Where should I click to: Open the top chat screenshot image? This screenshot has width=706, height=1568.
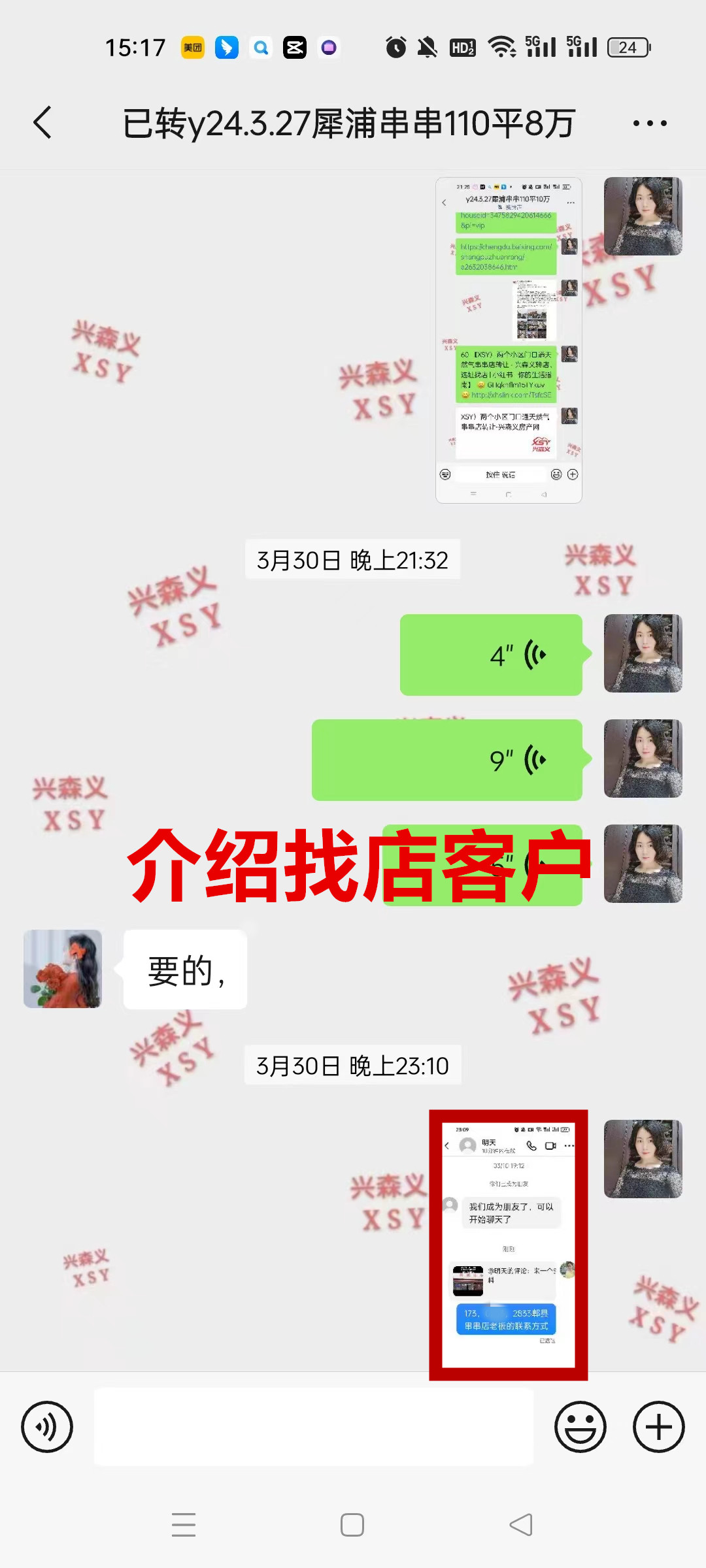tap(509, 340)
